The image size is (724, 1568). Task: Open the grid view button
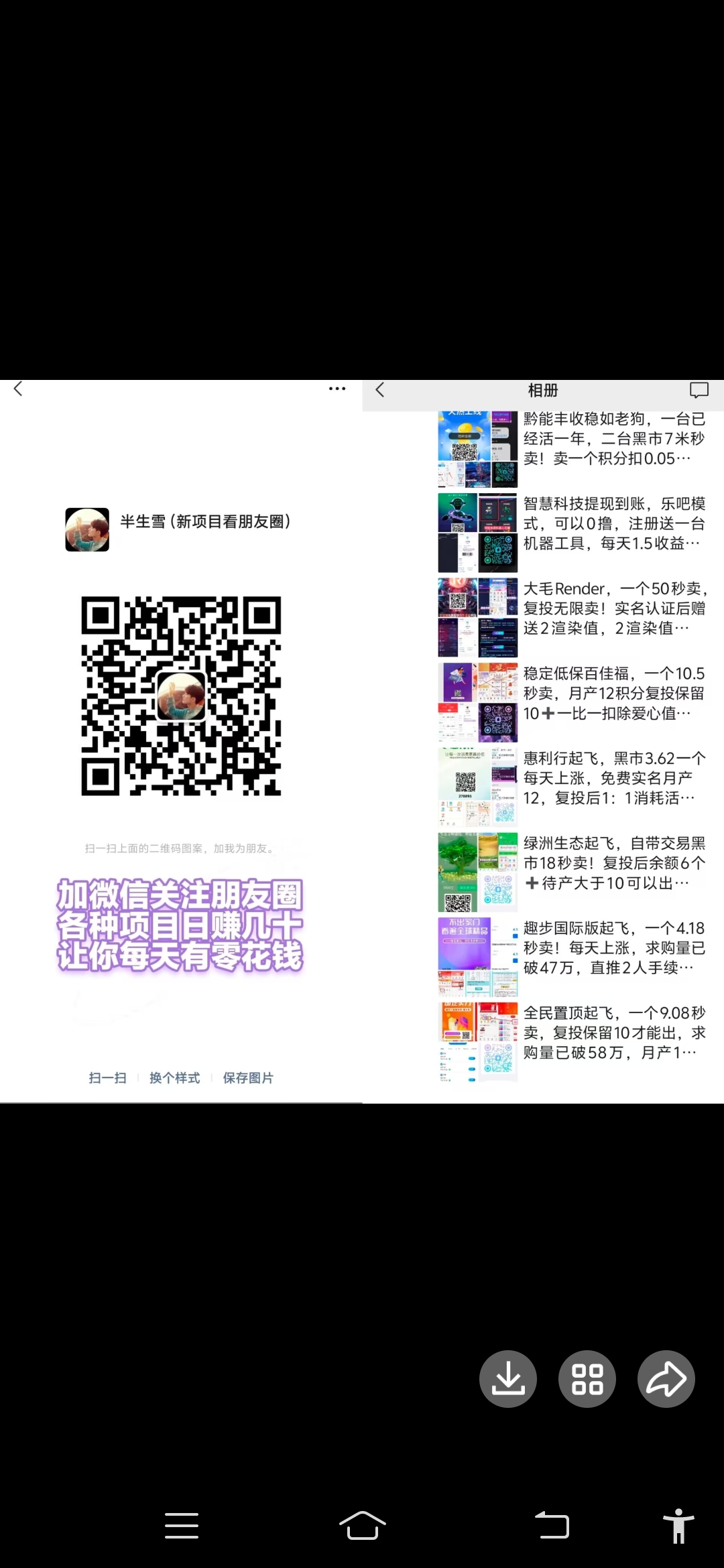[x=587, y=1378]
